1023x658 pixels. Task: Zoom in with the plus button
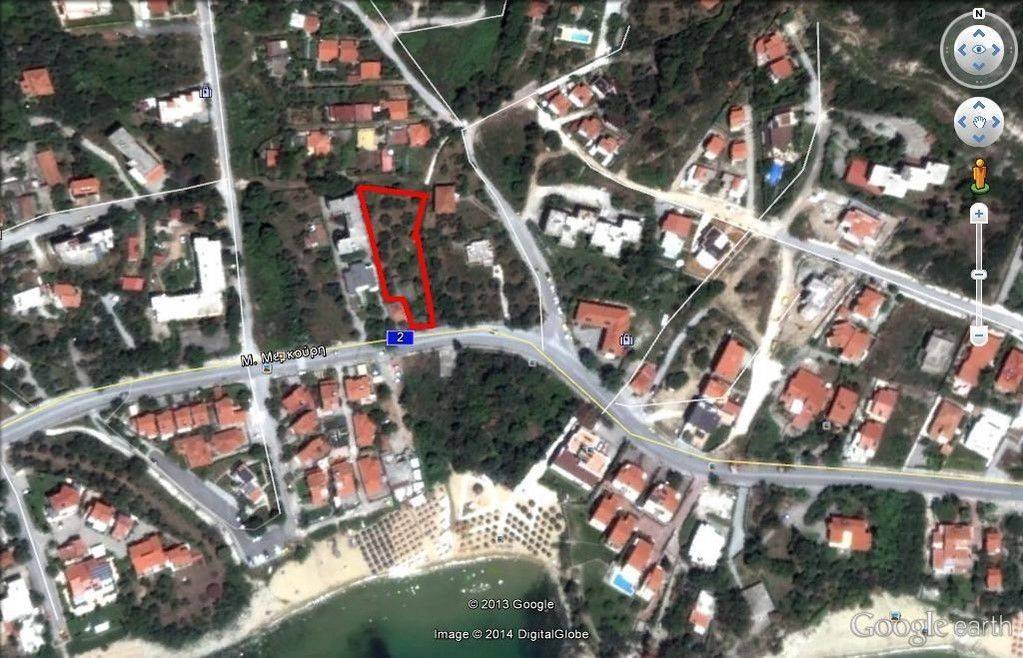(979, 213)
